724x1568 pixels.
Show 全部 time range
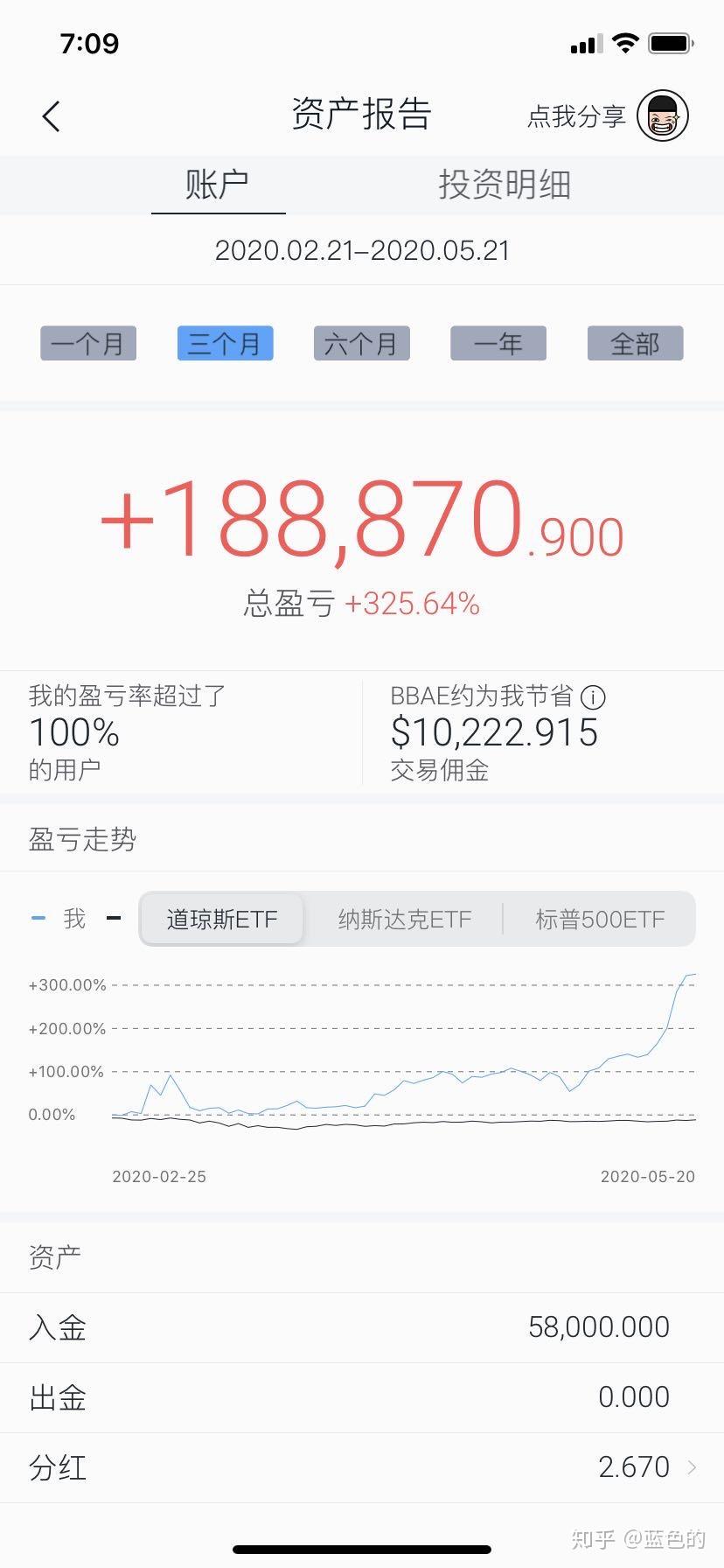(635, 343)
